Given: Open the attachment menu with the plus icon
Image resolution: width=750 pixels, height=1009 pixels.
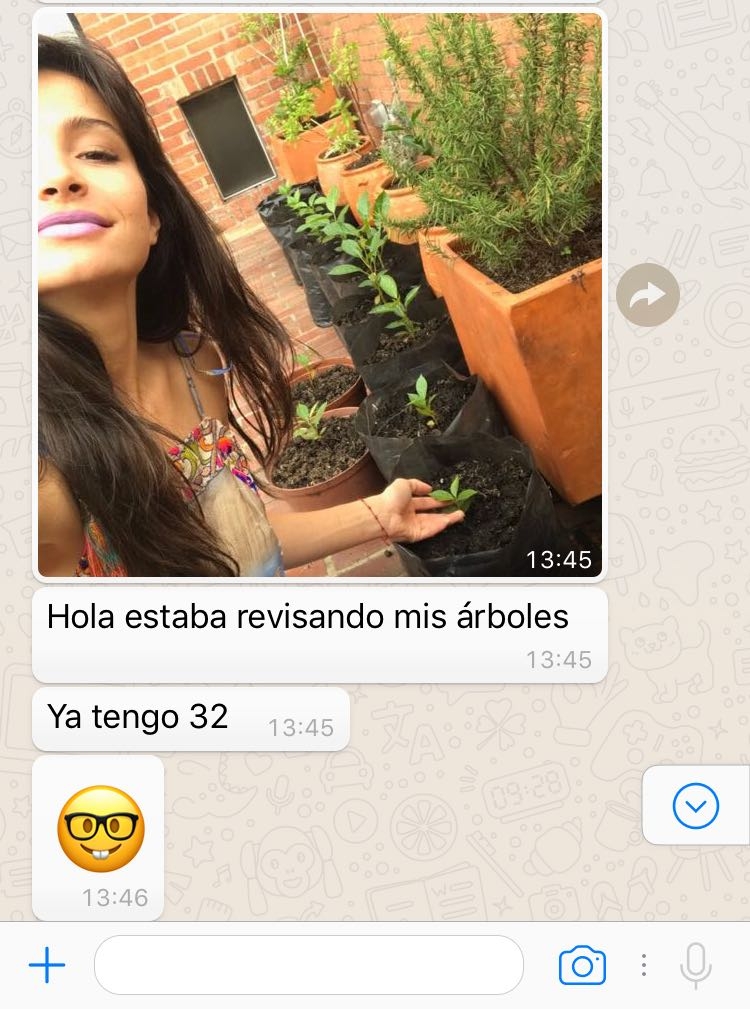Looking at the screenshot, I should click(47, 966).
